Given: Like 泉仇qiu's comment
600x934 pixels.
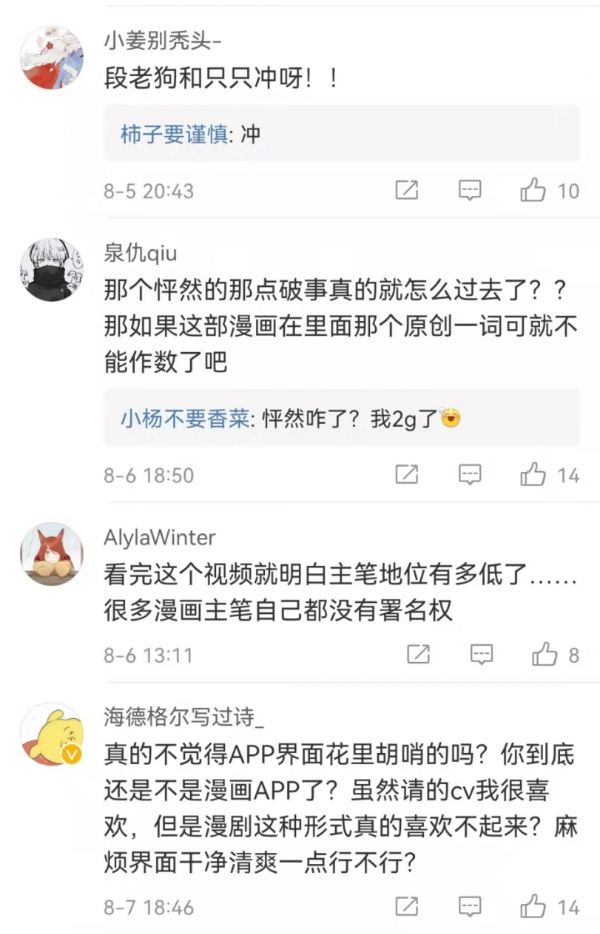Looking at the screenshot, I should pyautogui.click(x=534, y=474).
